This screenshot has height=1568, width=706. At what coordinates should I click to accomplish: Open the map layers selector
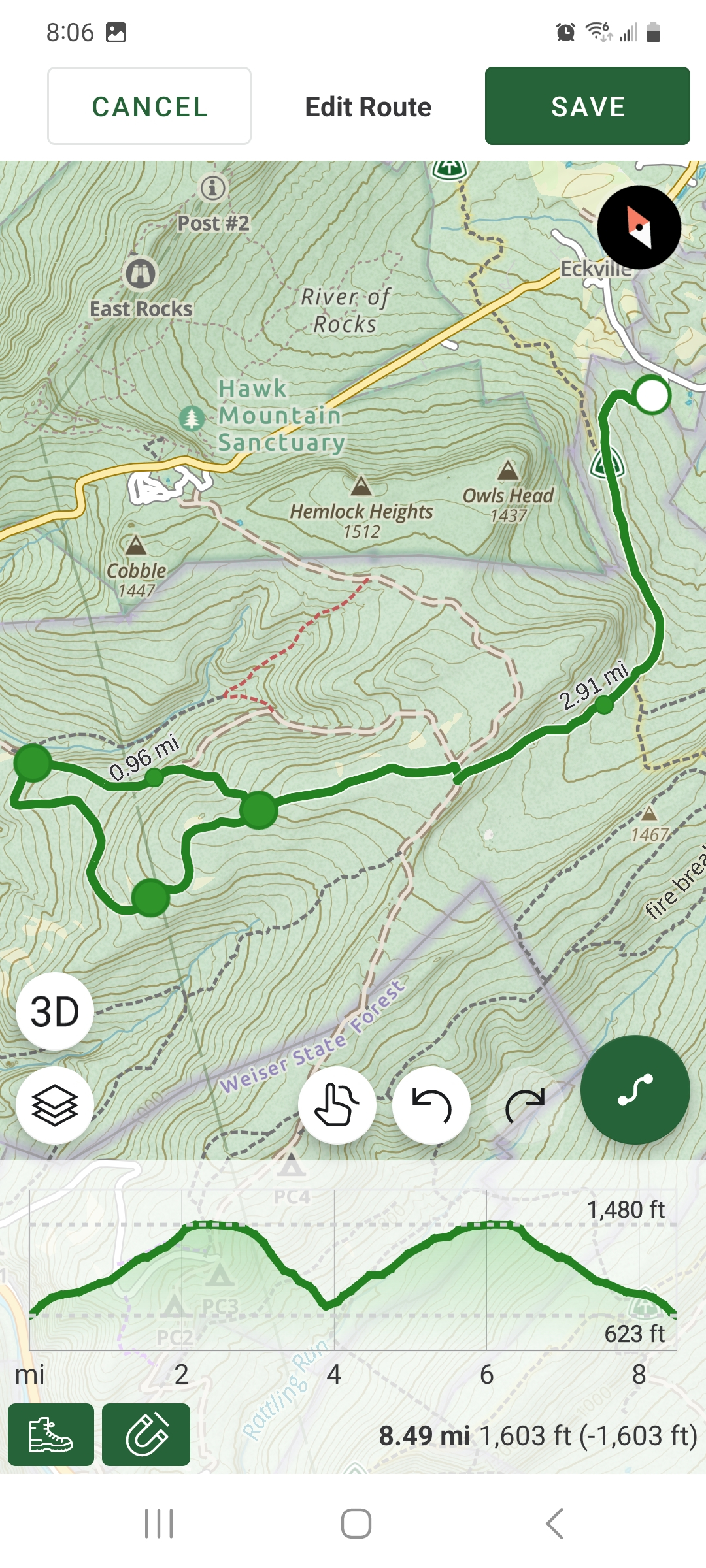click(x=55, y=1105)
